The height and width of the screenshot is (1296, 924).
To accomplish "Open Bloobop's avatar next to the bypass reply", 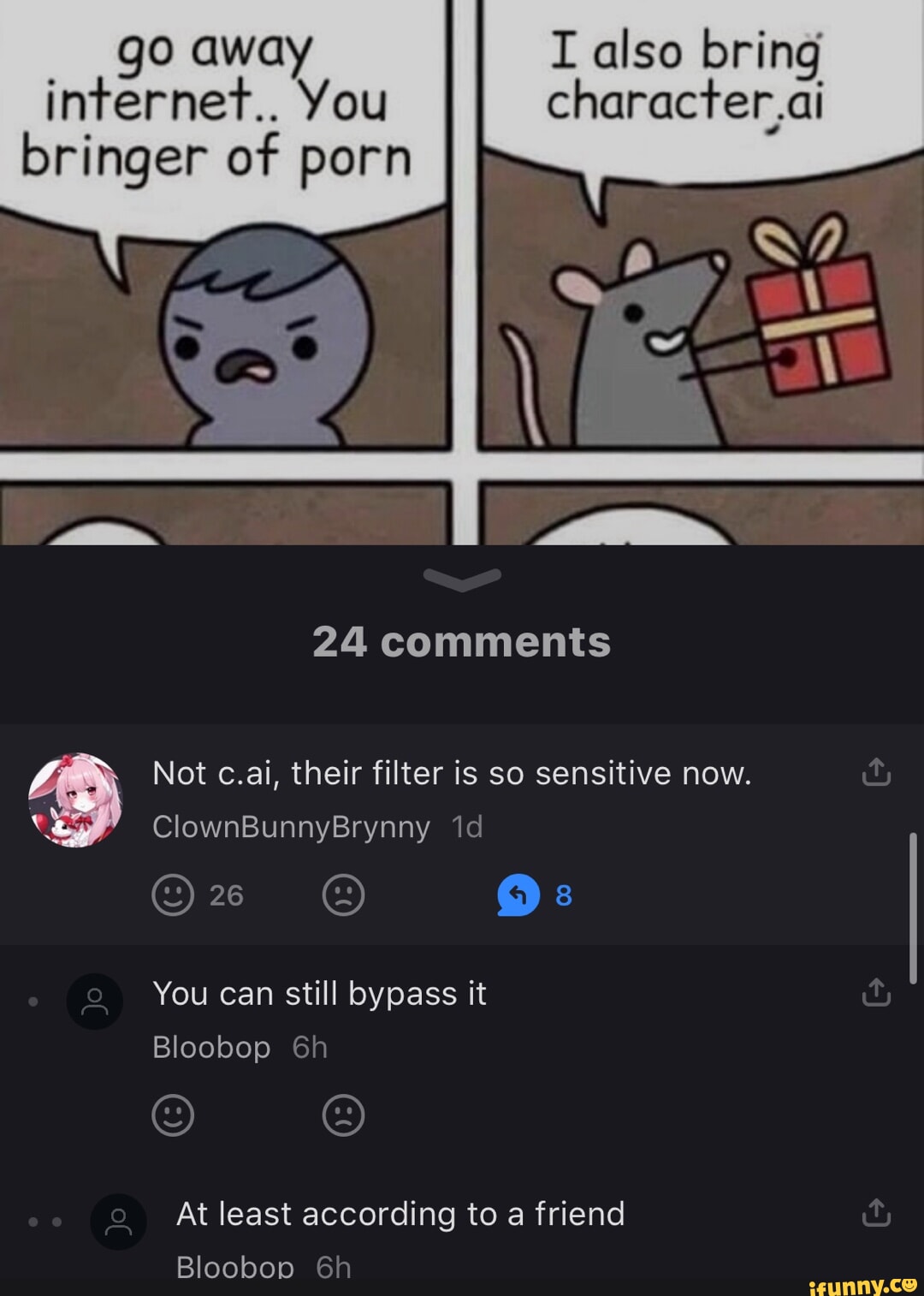I will (x=94, y=1001).
